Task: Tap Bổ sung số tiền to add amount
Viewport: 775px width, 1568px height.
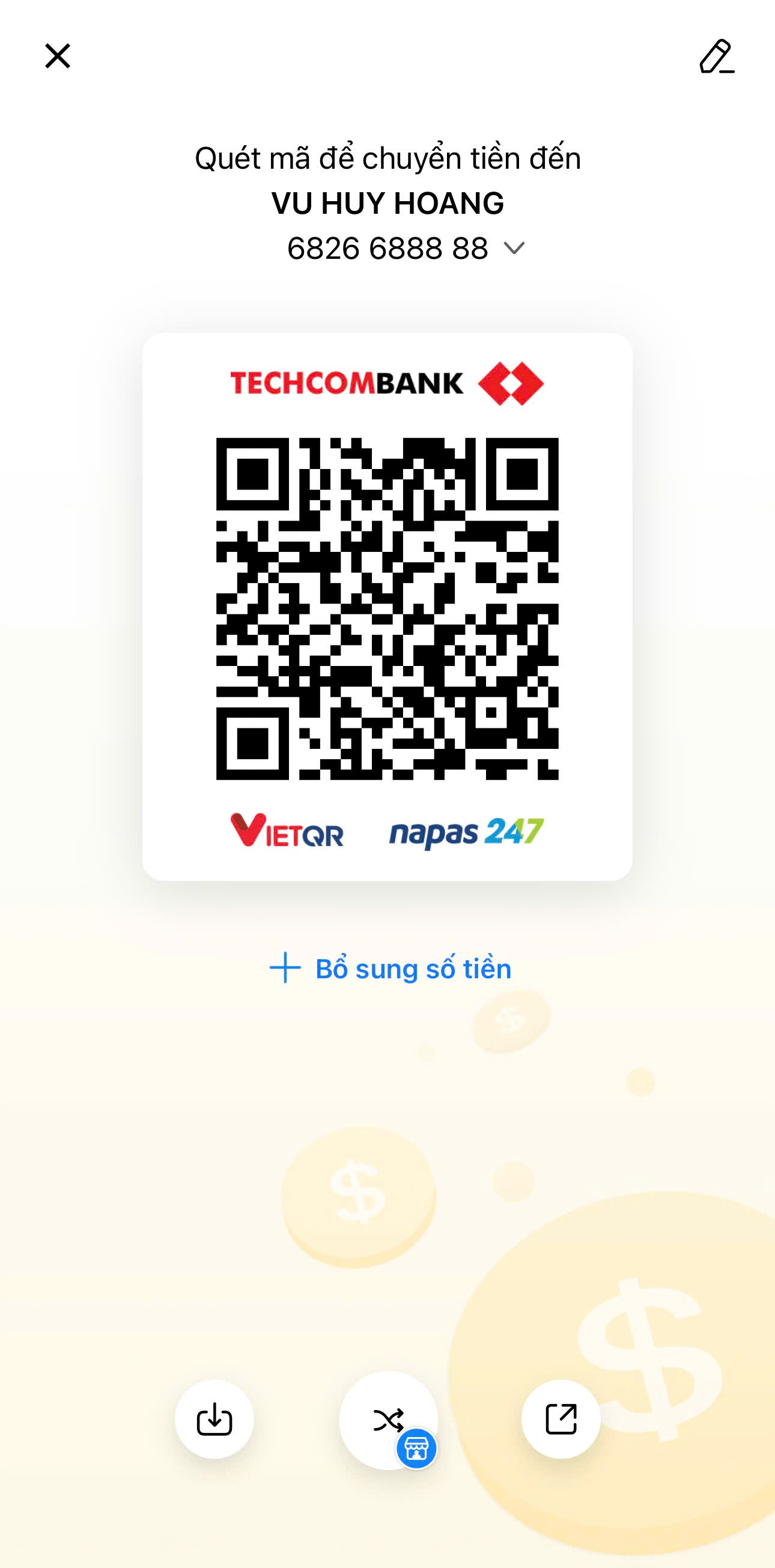Action: [x=391, y=969]
